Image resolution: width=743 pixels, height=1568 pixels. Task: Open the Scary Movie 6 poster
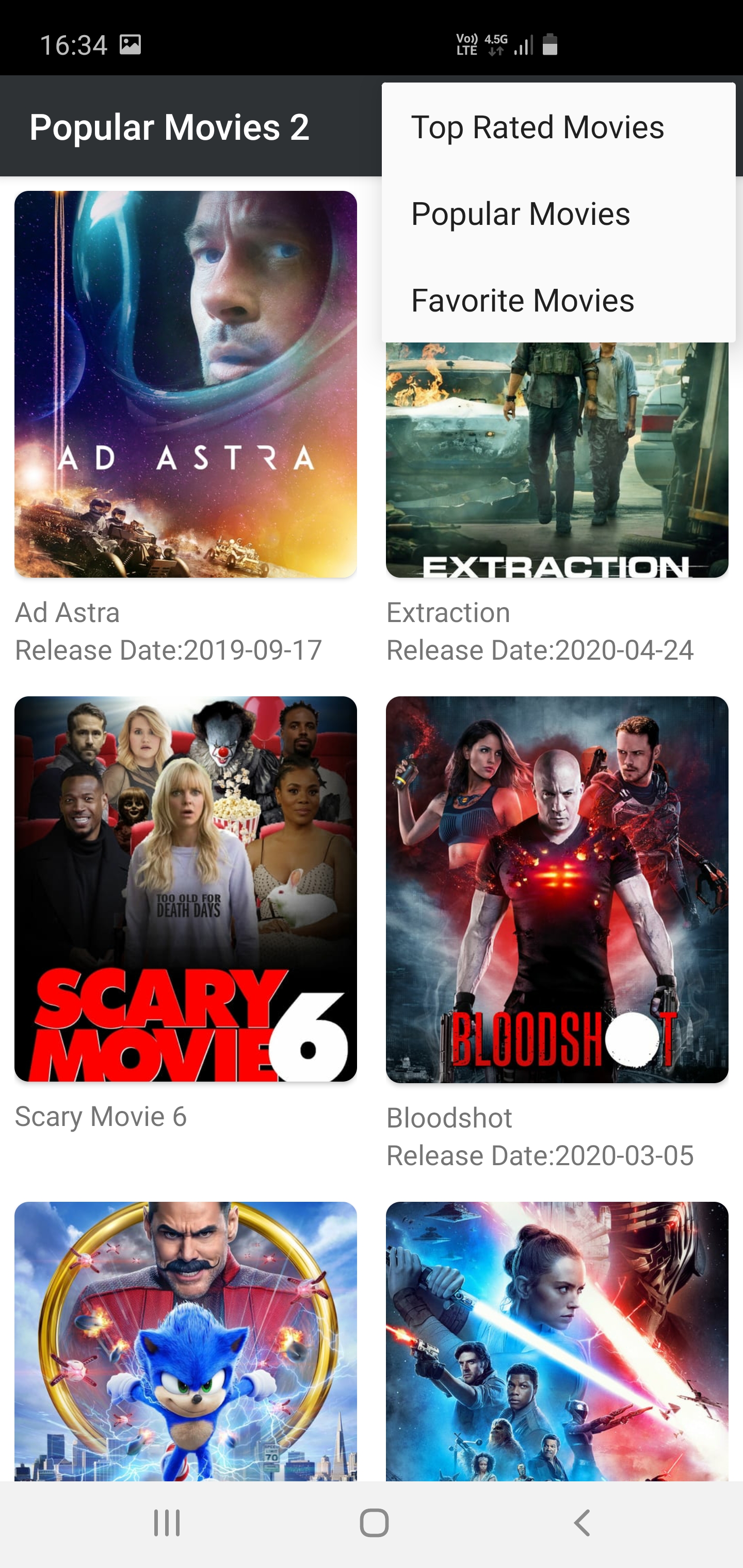click(186, 888)
